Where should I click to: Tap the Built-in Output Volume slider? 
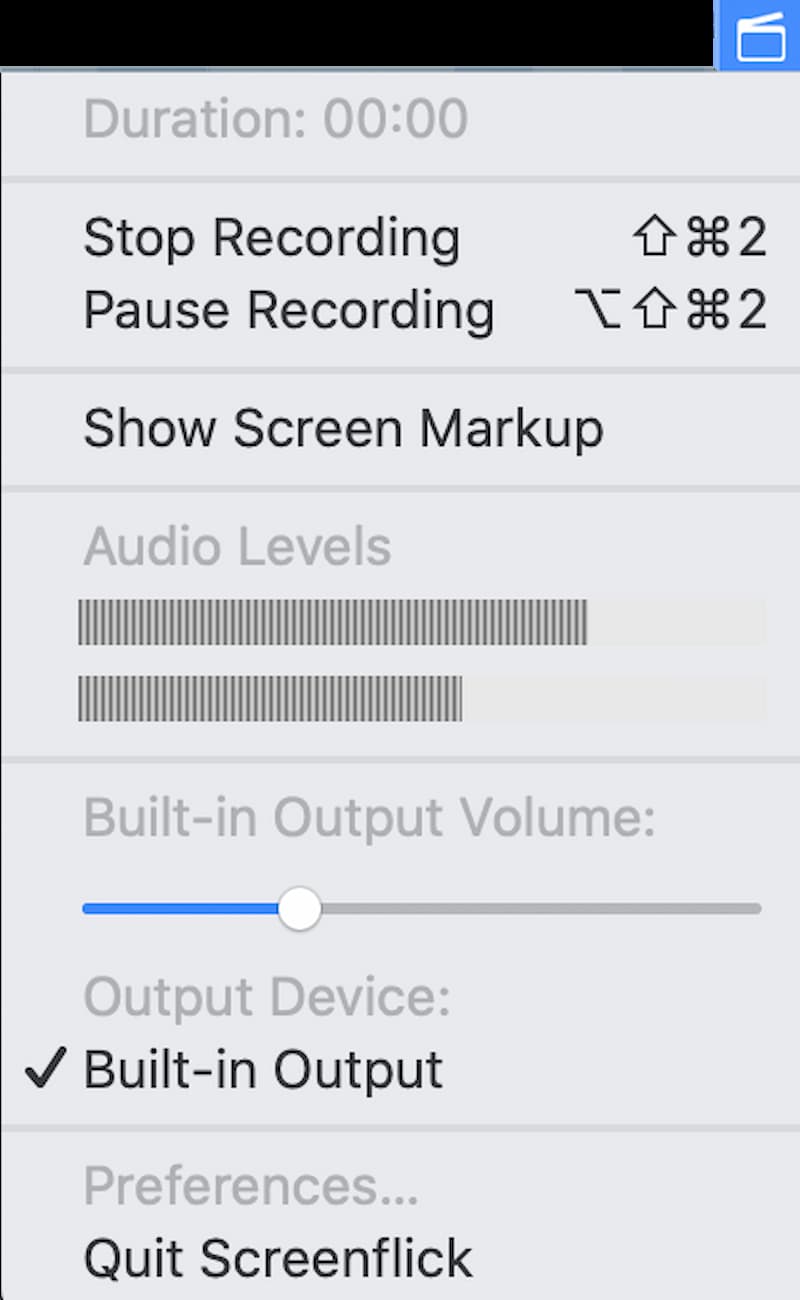(x=299, y=909)
